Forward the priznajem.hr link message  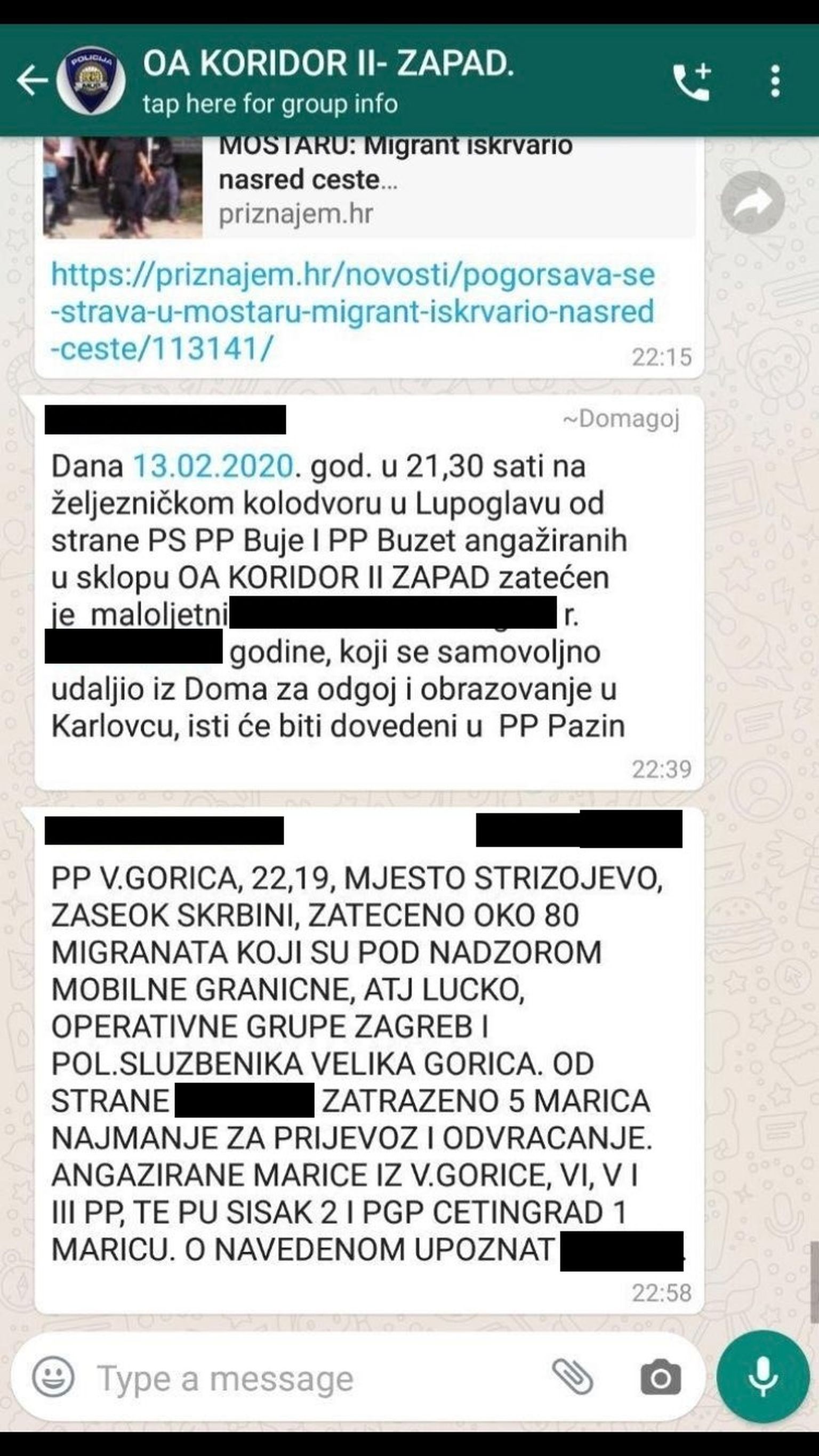coord(752,203)
